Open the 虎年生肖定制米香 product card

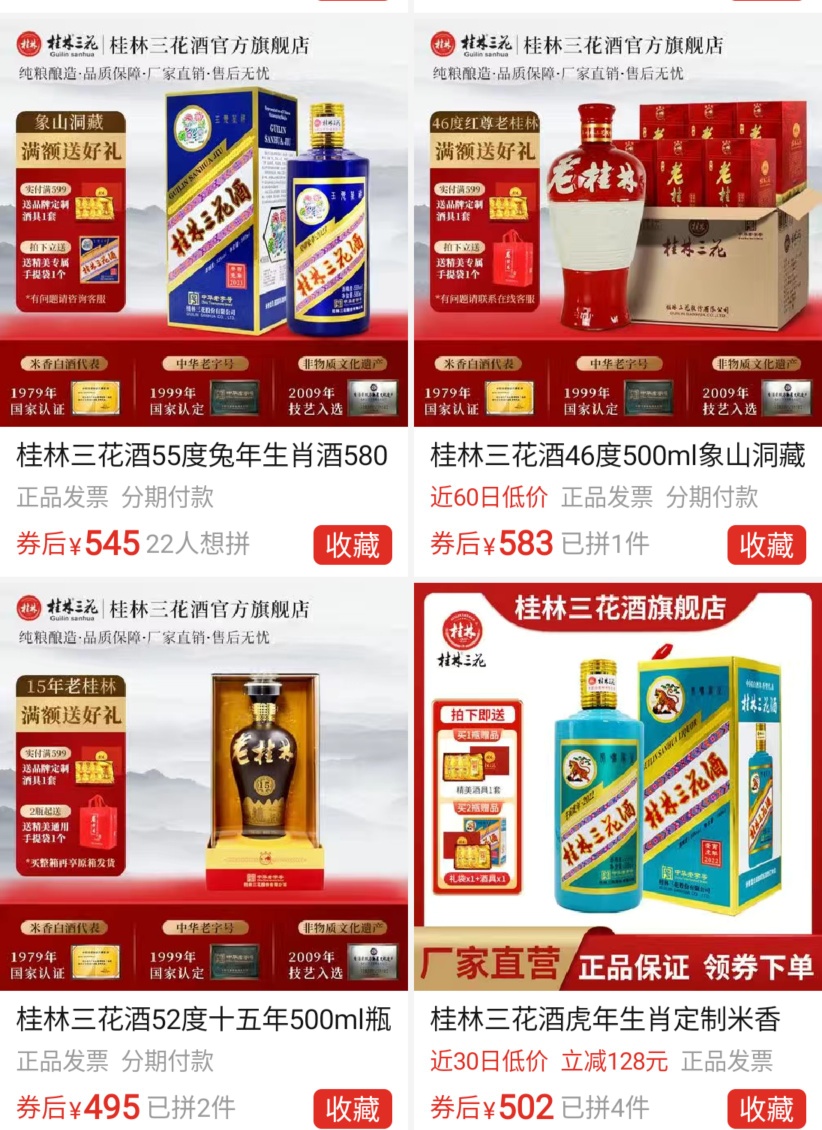[617, 1020]
